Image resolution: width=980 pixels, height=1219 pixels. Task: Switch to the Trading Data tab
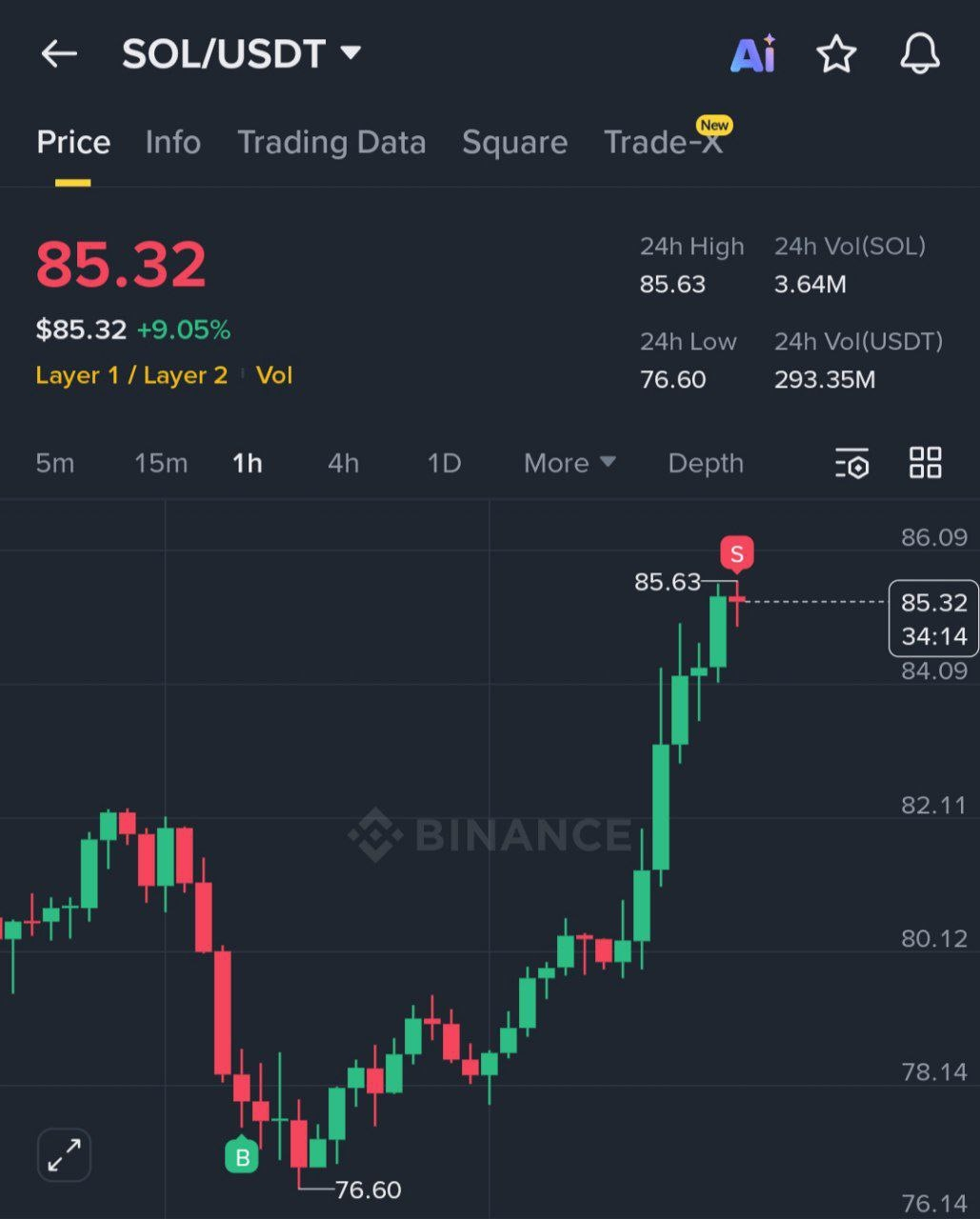330,143
